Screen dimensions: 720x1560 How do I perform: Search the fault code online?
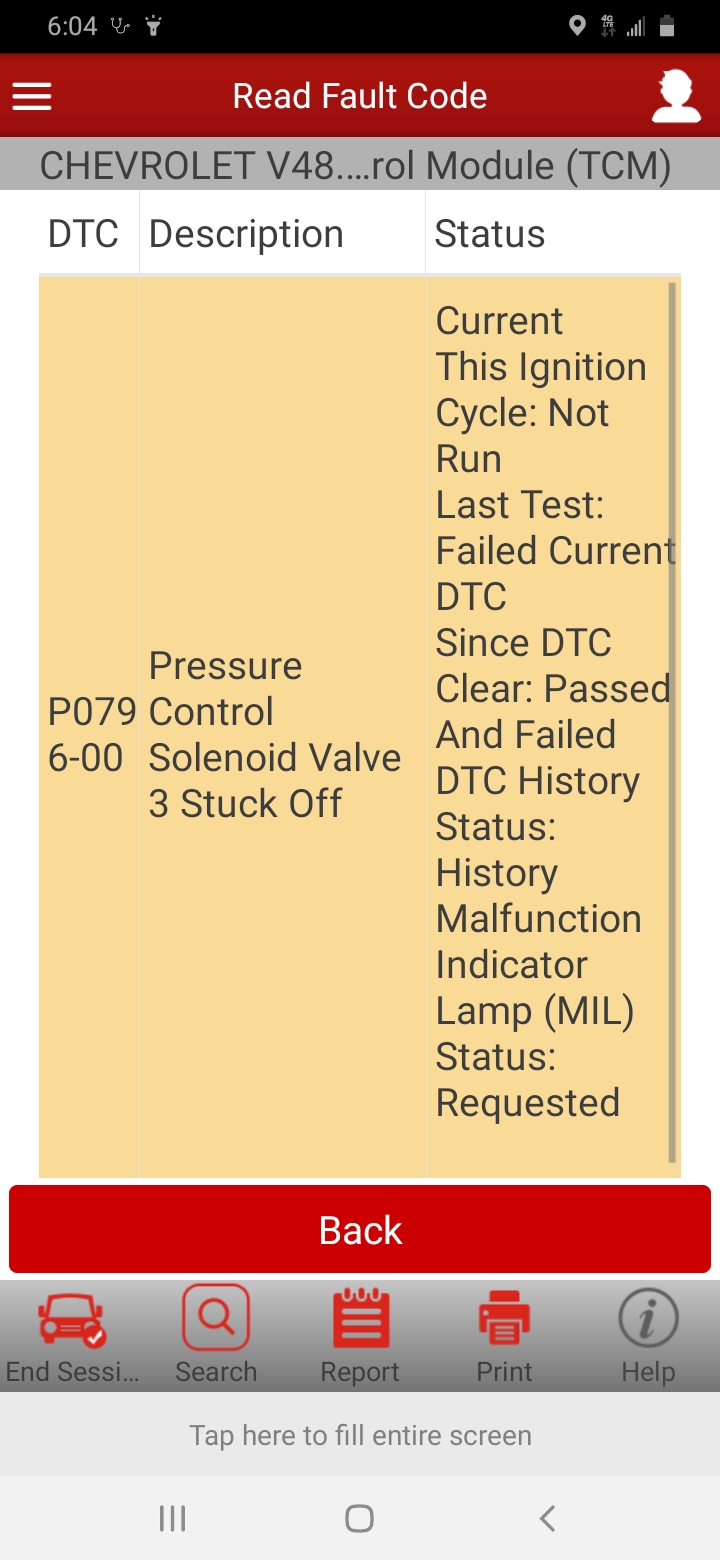(x=216, y=1337)
